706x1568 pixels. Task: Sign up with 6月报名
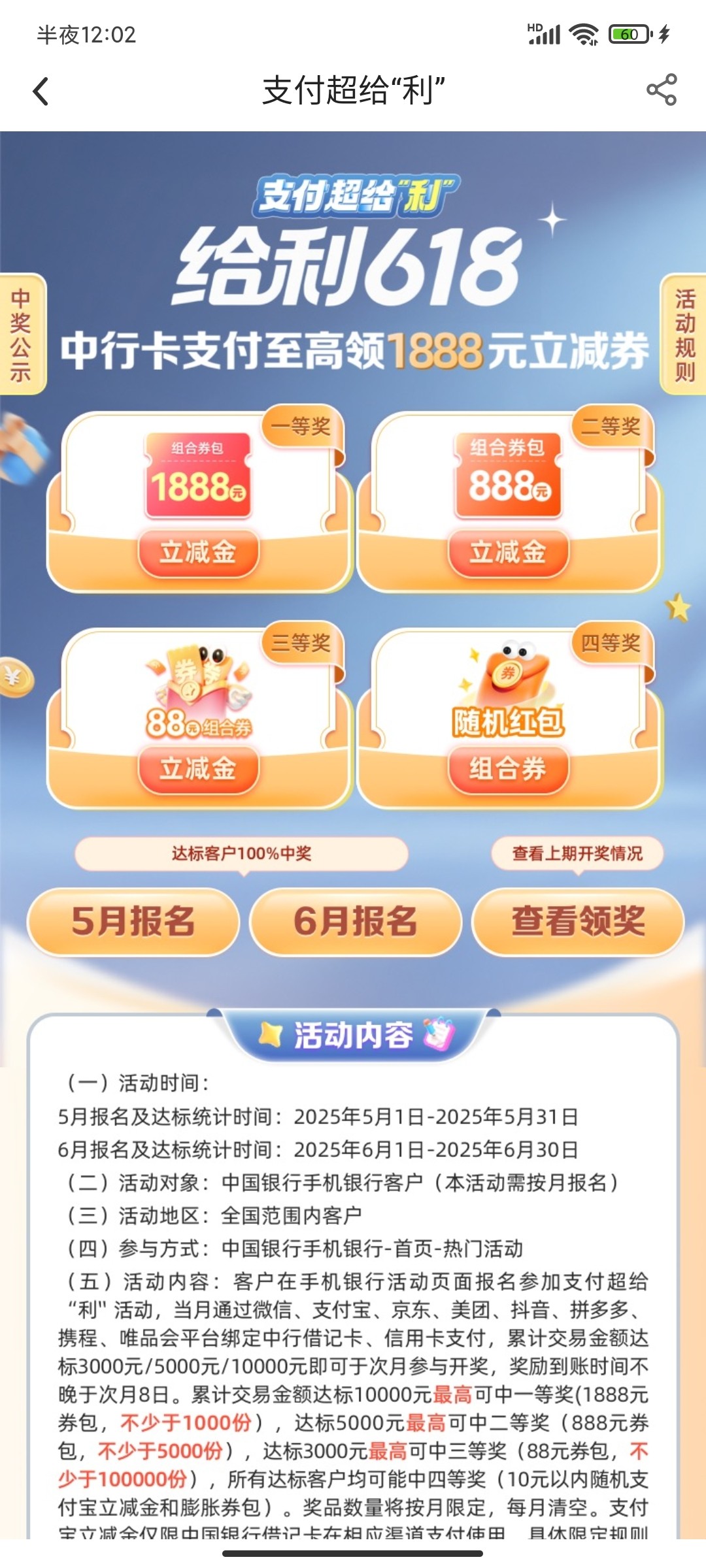[x=356, y=922]
